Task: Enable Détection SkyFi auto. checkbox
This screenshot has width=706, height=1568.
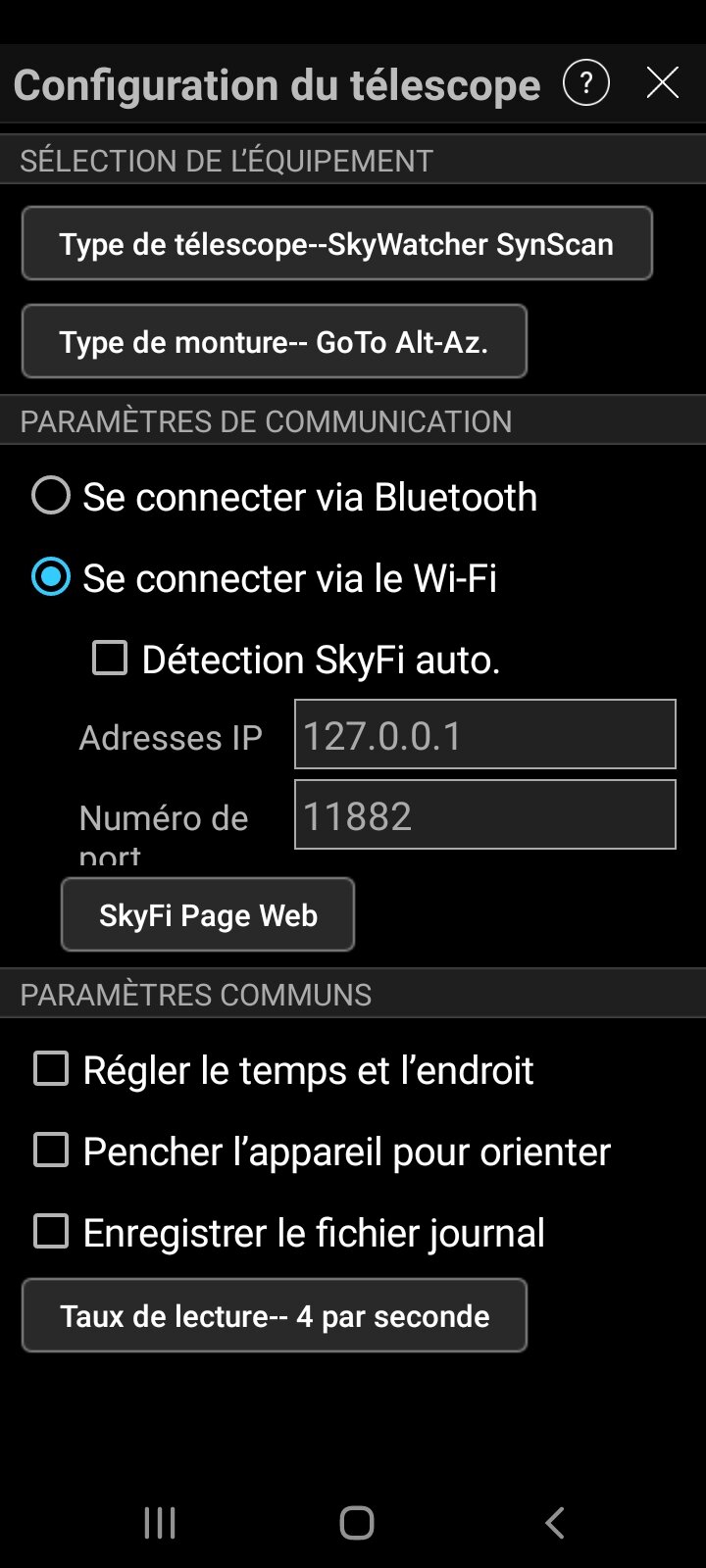Action: tap(110, 659)
